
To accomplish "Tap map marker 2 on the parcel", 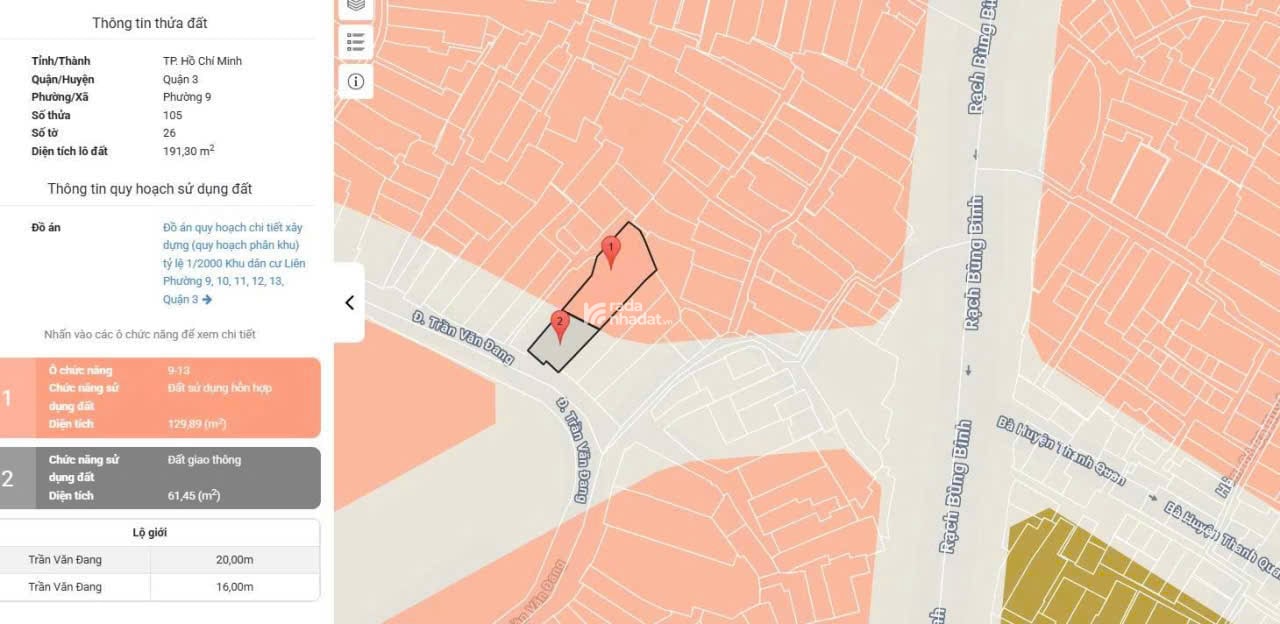I will [559, 325].
